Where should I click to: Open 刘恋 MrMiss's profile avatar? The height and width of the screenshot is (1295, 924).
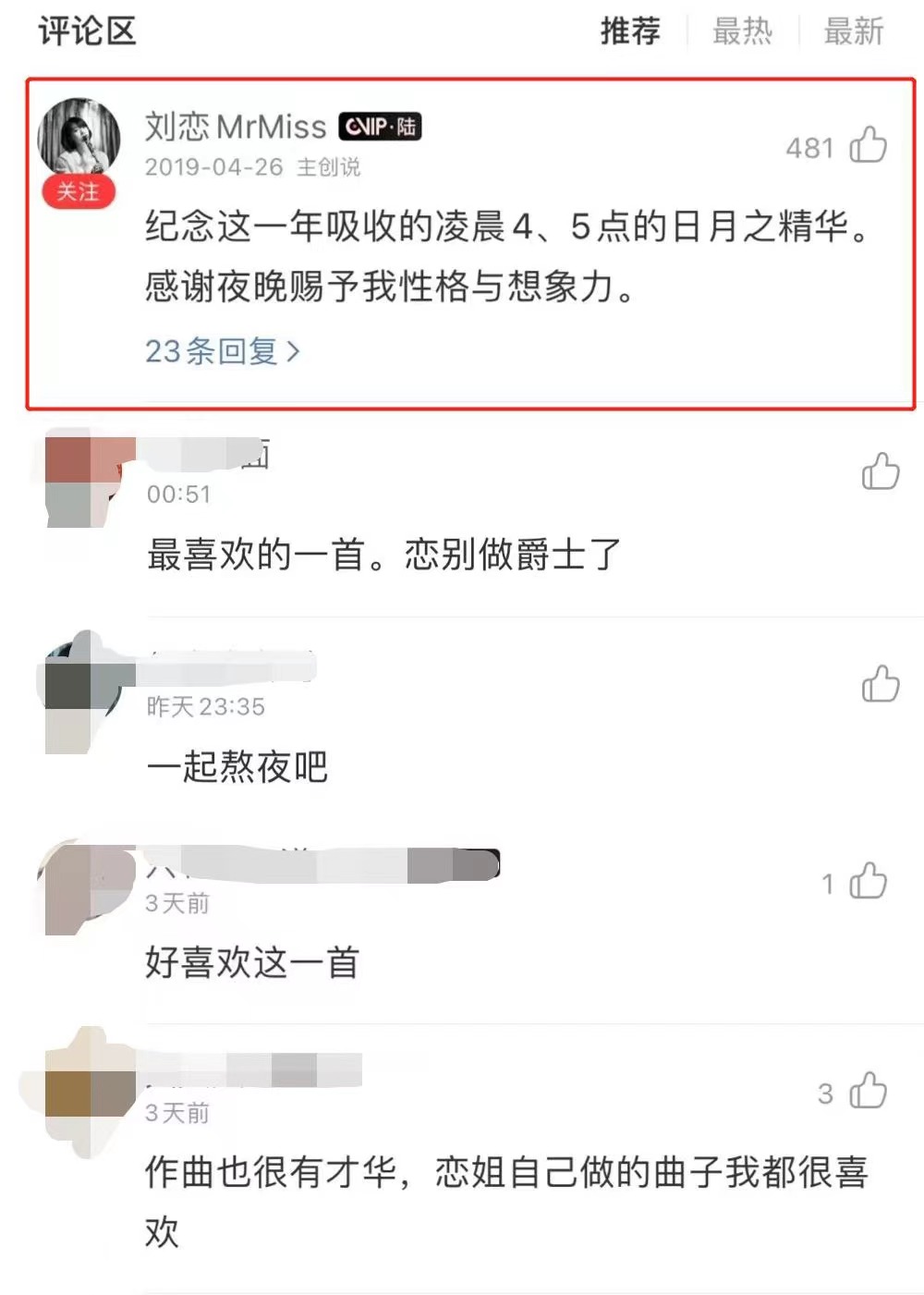(x=79, y=137)
